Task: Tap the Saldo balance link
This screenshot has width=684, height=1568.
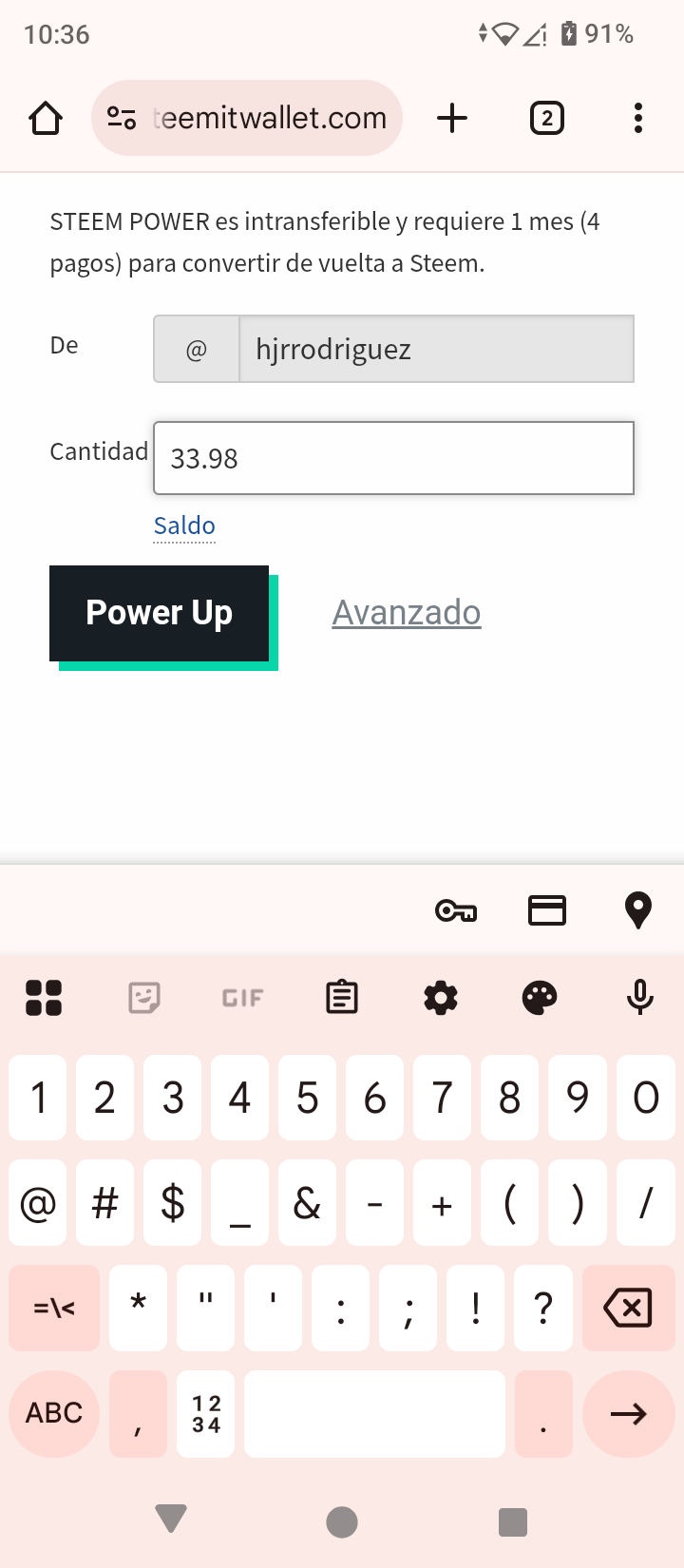Action: 184,526
